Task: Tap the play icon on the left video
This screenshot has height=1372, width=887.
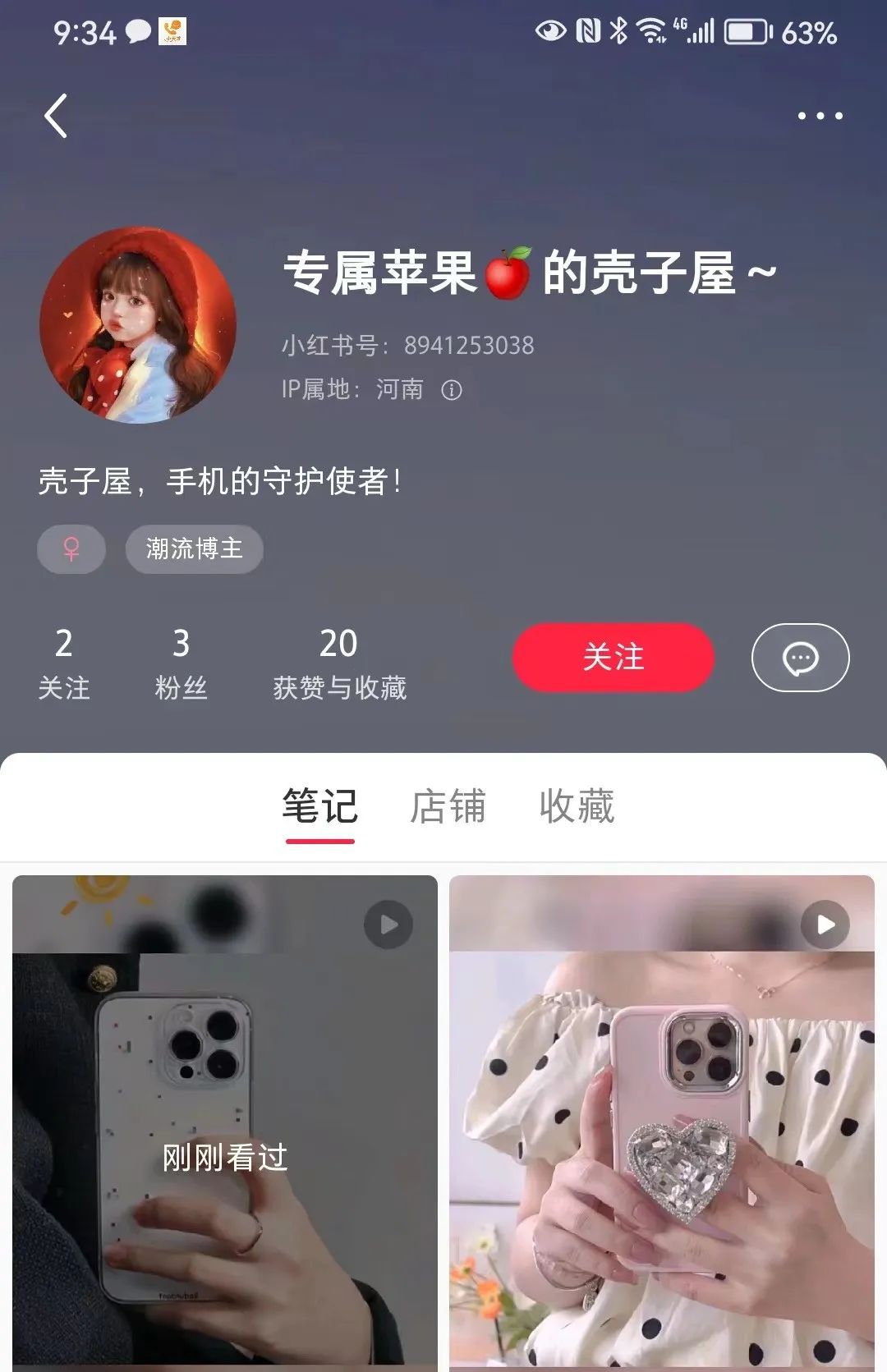Action: (x=388, y=924)
